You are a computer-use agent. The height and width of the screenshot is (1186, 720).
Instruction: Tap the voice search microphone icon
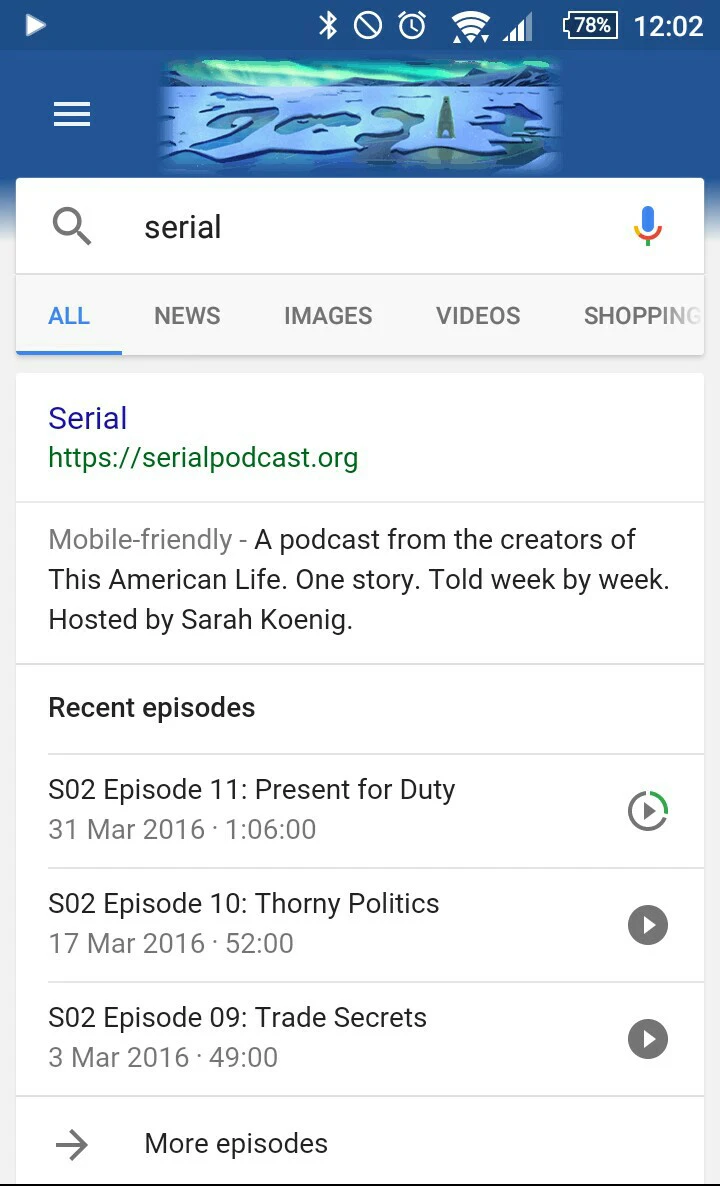pyautogui.click(x=646, y=226)
